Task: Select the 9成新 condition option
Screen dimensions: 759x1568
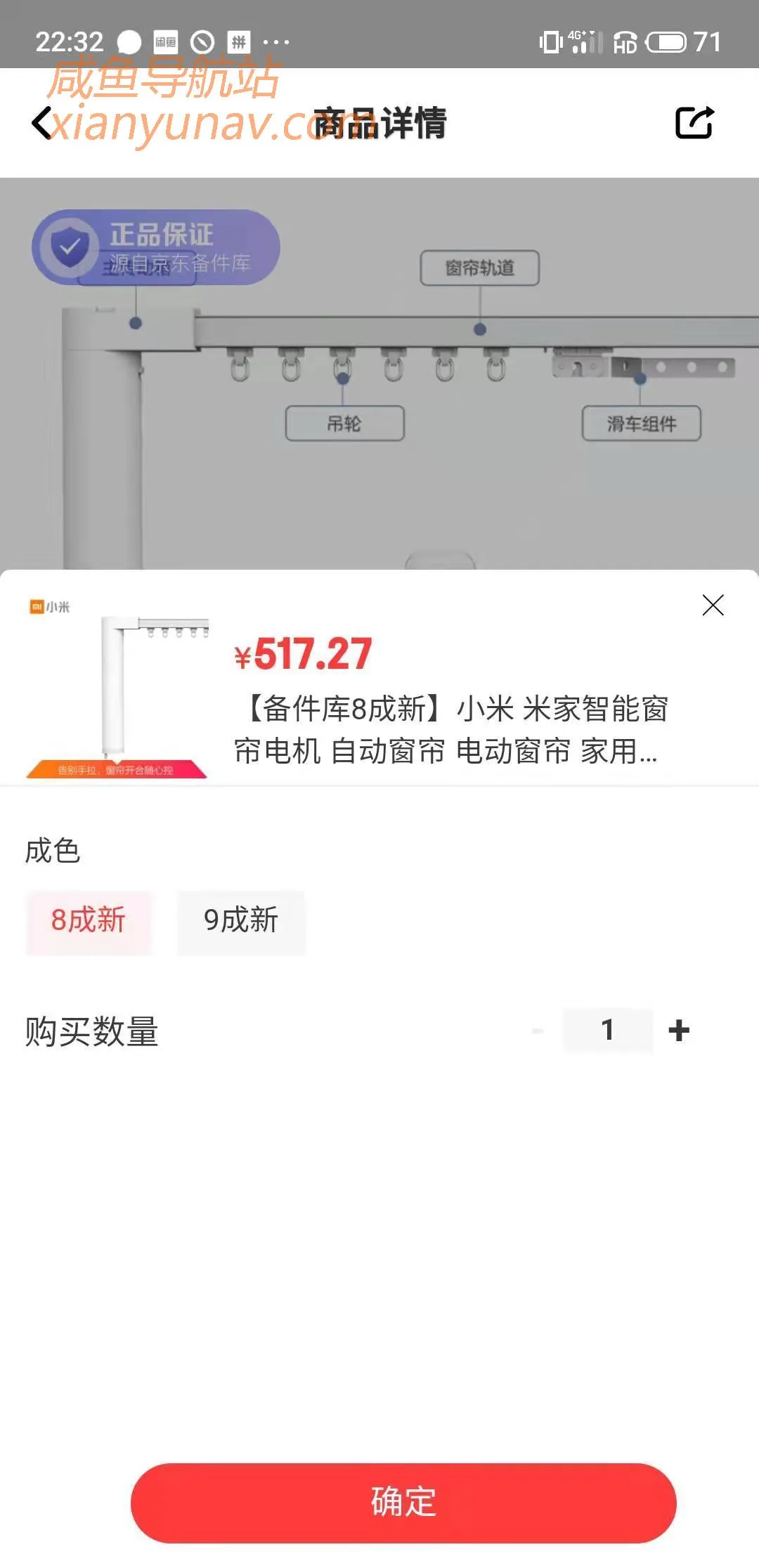Action: pos(240,922)
